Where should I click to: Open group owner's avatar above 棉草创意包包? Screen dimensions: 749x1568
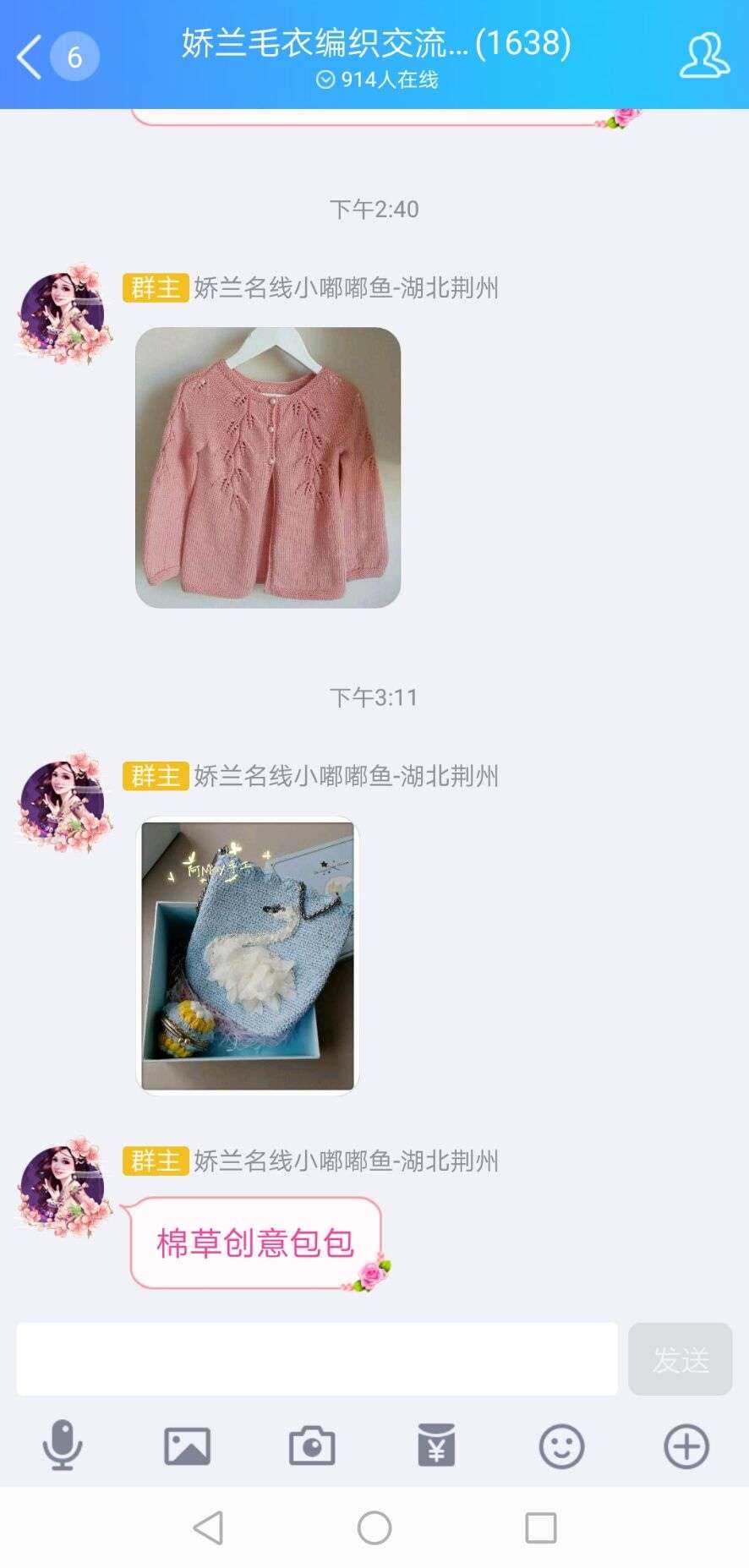pyautogui.click(x=63, y=1188)
